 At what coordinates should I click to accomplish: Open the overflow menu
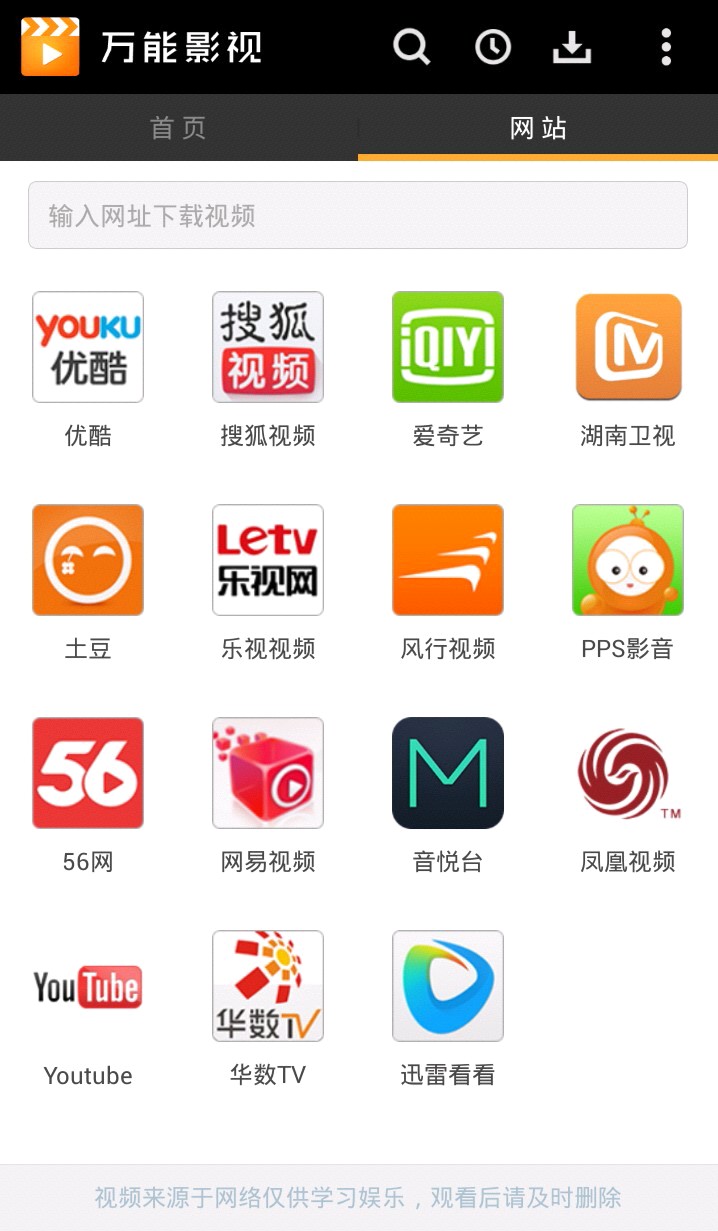tap(666, 47)
